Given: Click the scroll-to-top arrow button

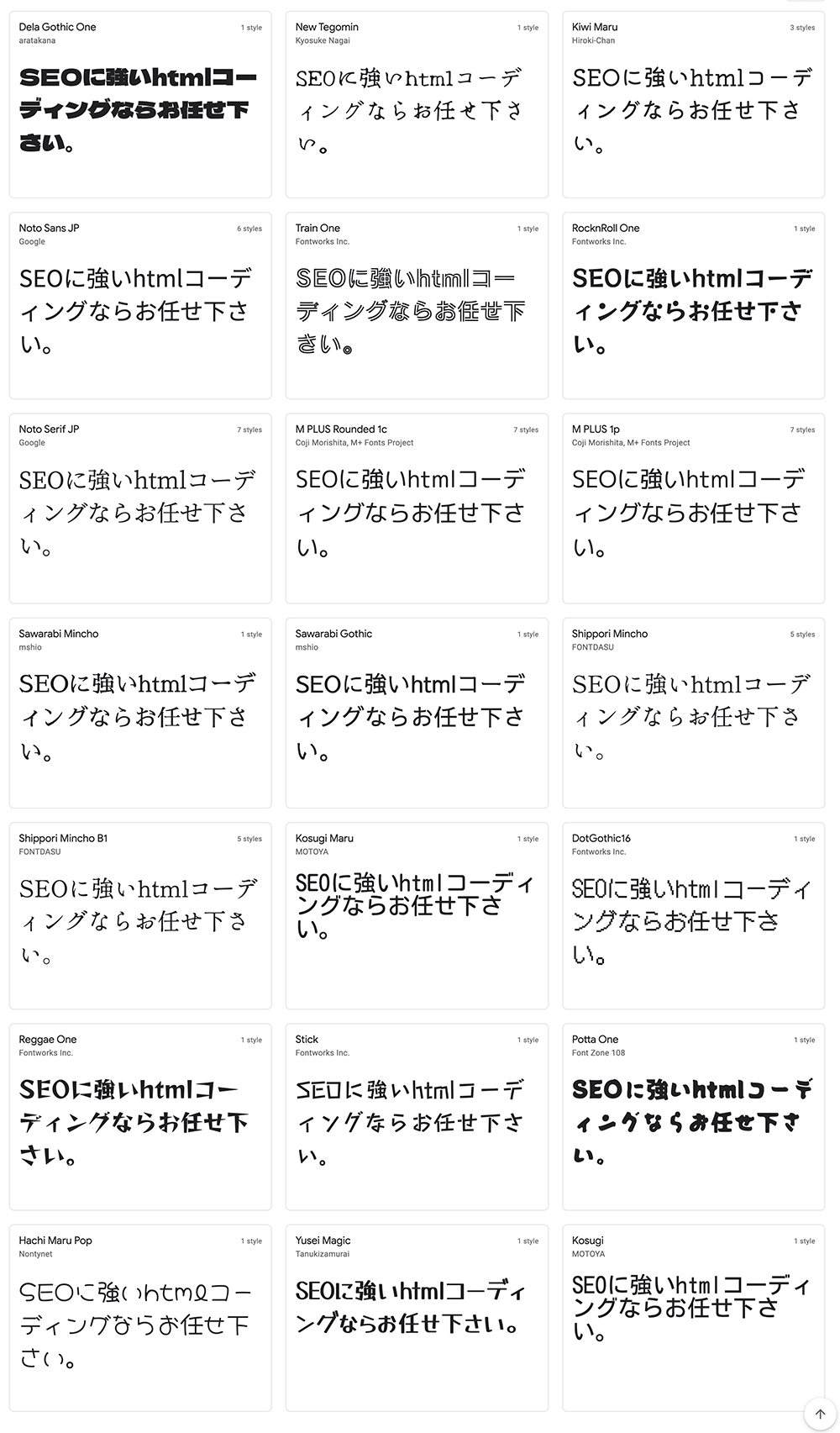Looking at the screenshot, I should pyautogui.click(x=819, y=1414).
